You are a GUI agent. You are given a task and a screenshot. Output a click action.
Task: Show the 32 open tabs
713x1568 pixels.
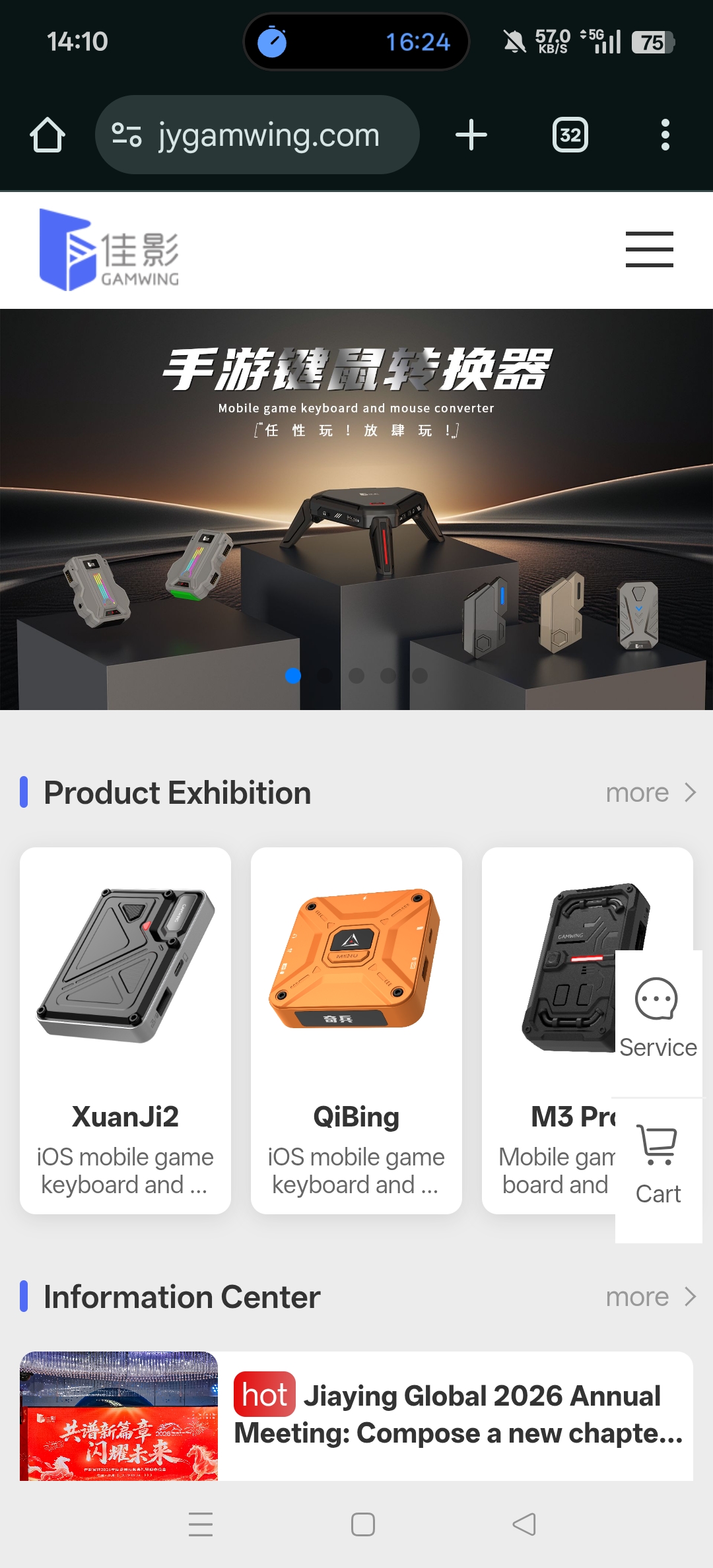570,135
